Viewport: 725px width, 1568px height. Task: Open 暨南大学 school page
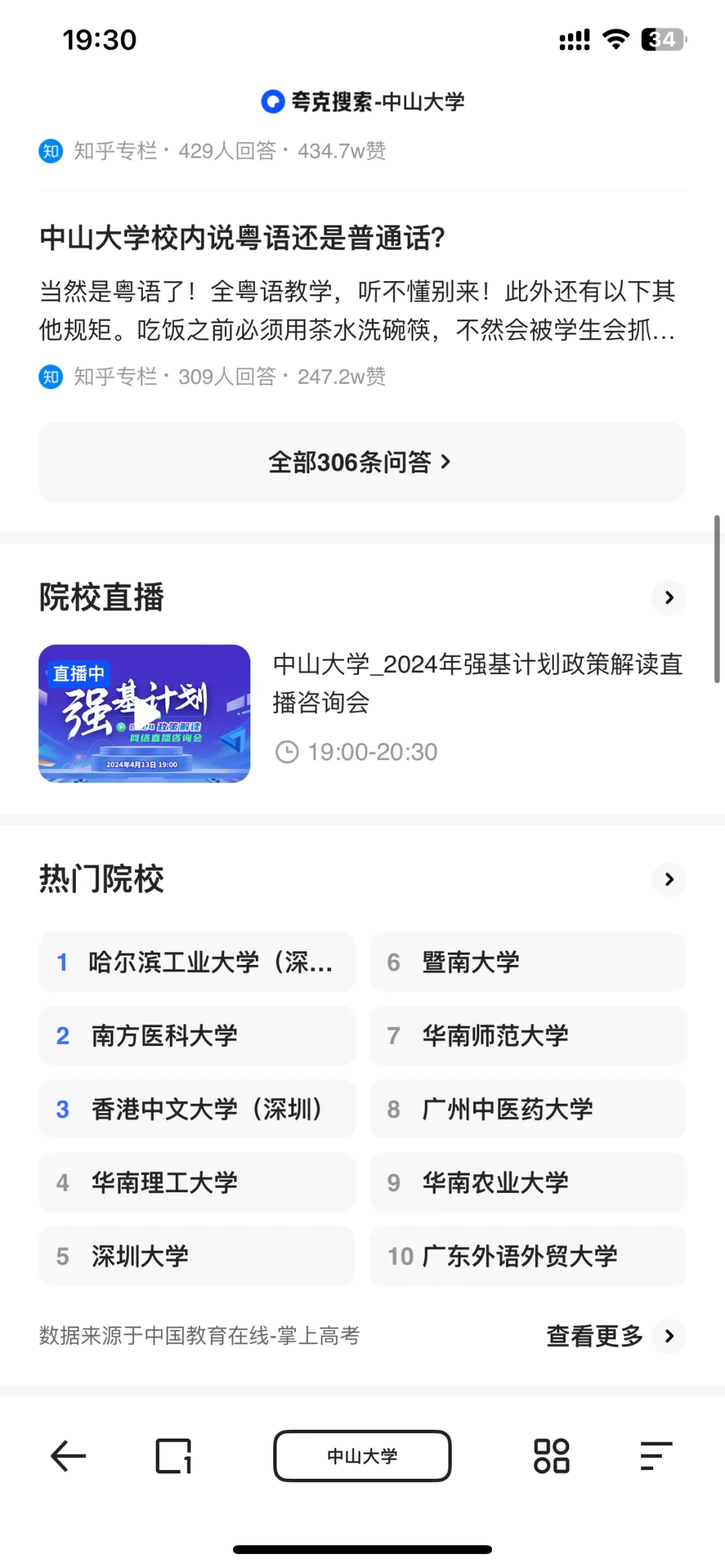click(528, 962)
